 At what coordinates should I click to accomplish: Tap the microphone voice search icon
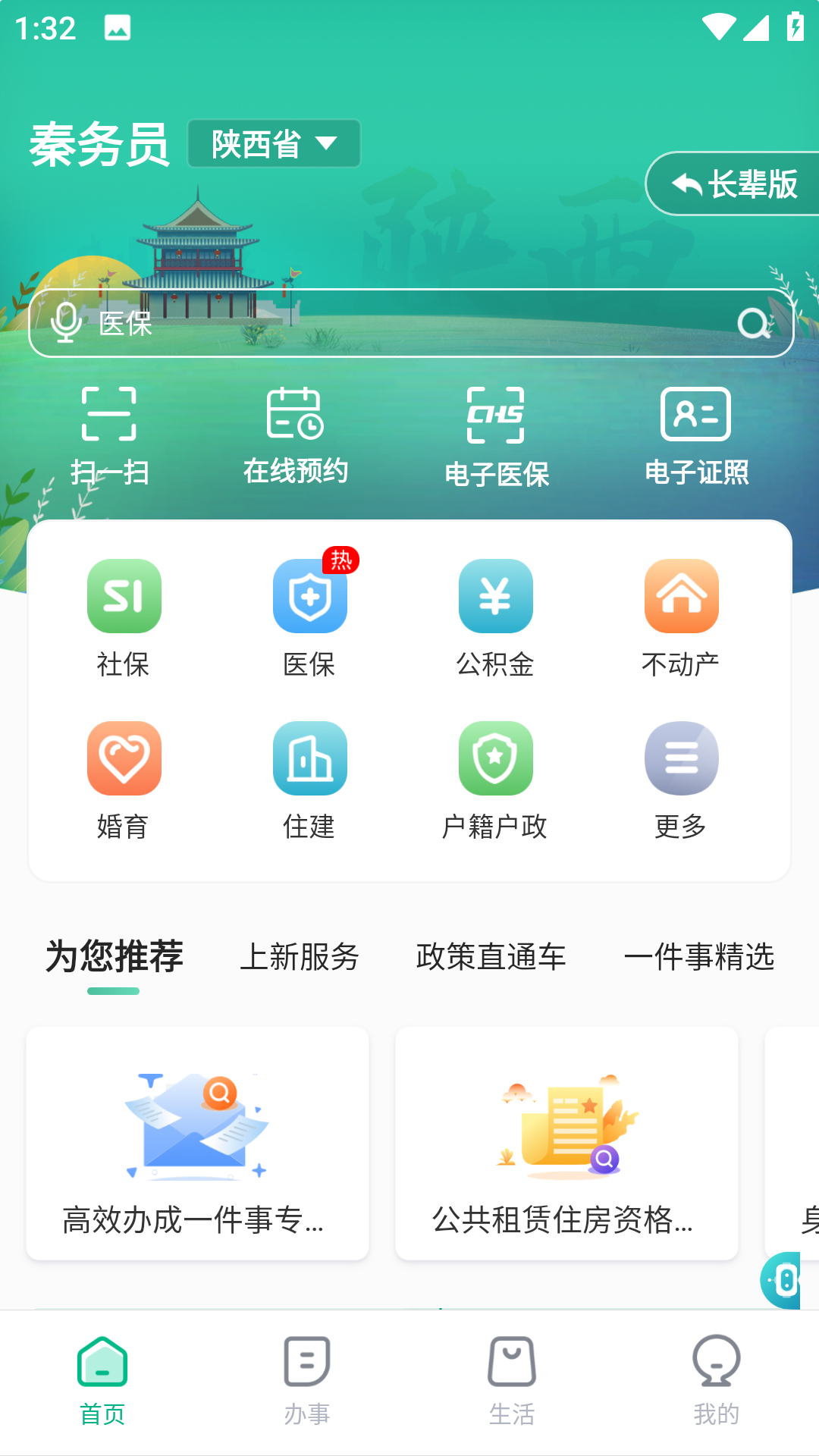point(66,323)
